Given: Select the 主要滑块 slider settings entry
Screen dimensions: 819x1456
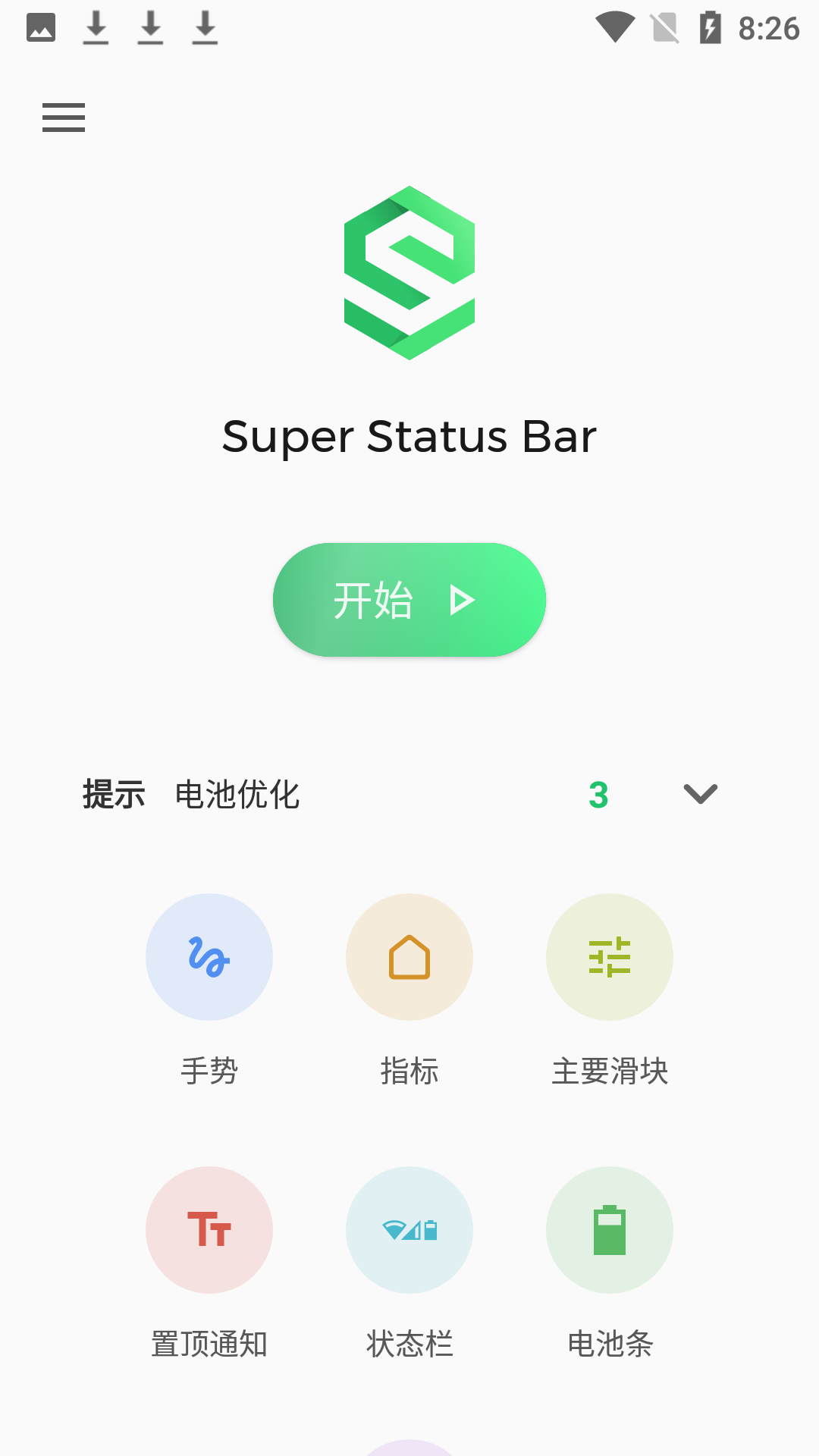Looking at the screenshot, I should tap(609, 1071).
